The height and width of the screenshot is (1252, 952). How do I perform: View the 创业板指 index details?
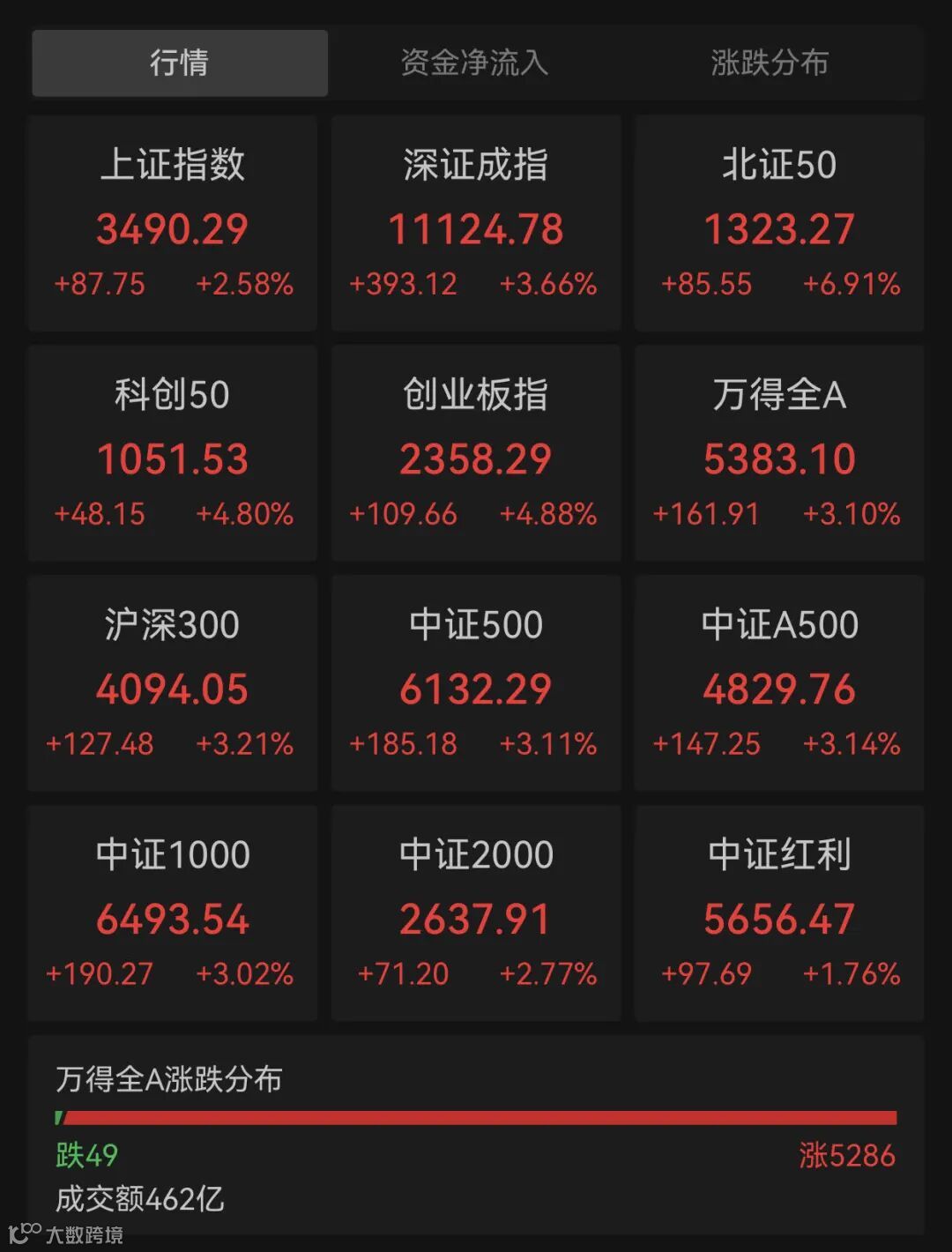[476, 453]
